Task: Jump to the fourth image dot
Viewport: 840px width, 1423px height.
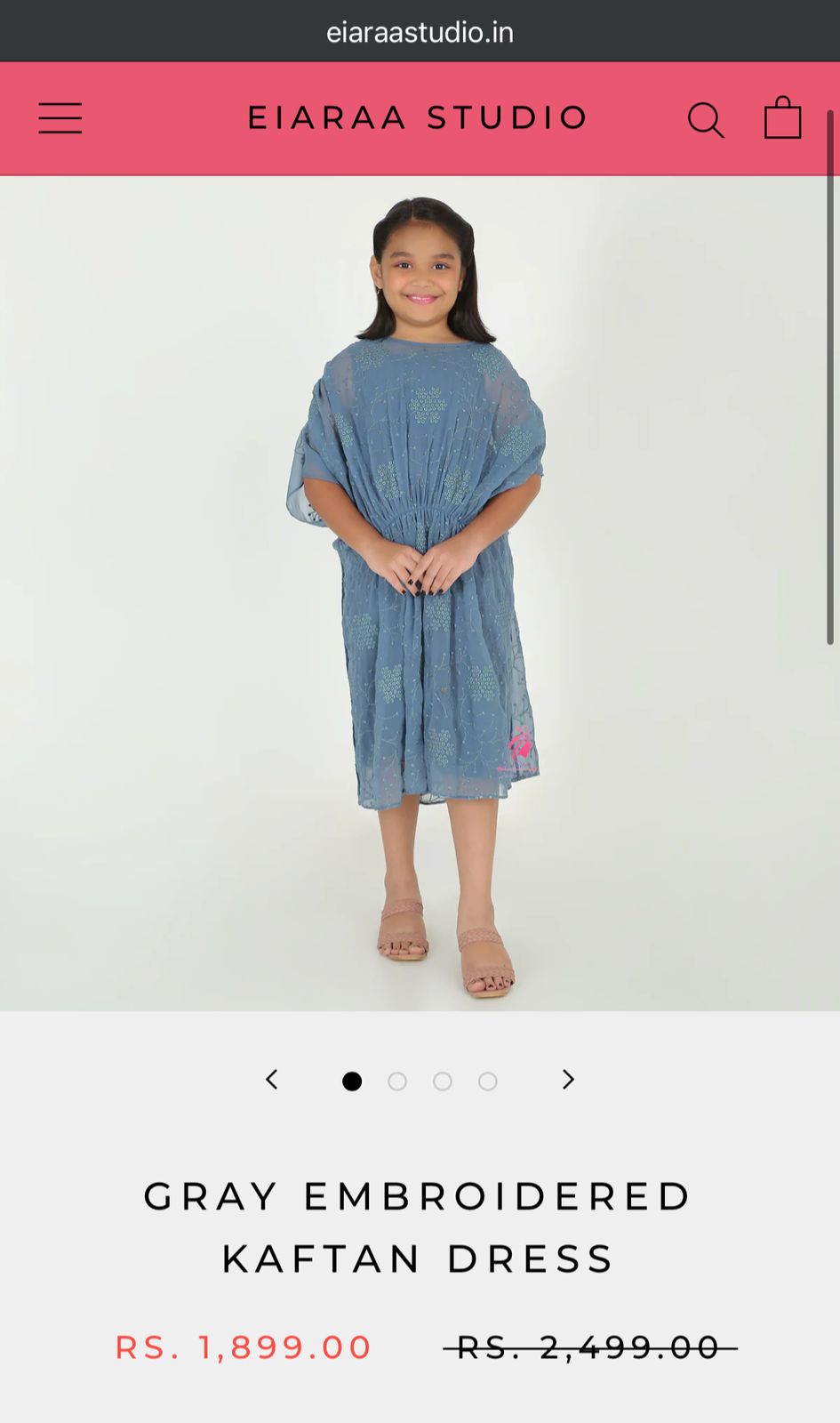Action: point(487,1081)
